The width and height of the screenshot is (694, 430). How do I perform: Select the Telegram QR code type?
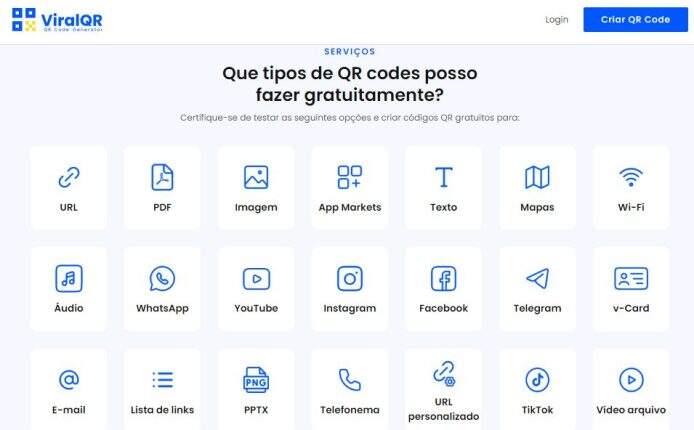point(537,289)
